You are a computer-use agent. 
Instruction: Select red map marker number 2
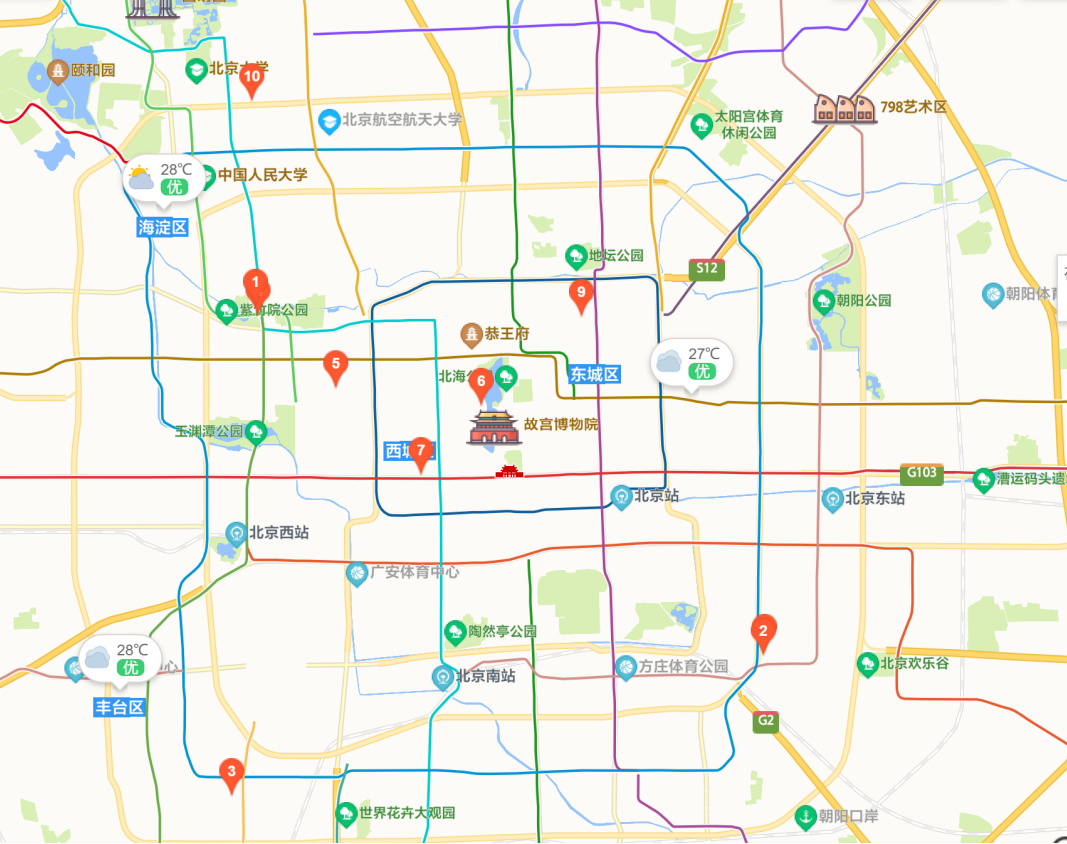coord(763,631)
